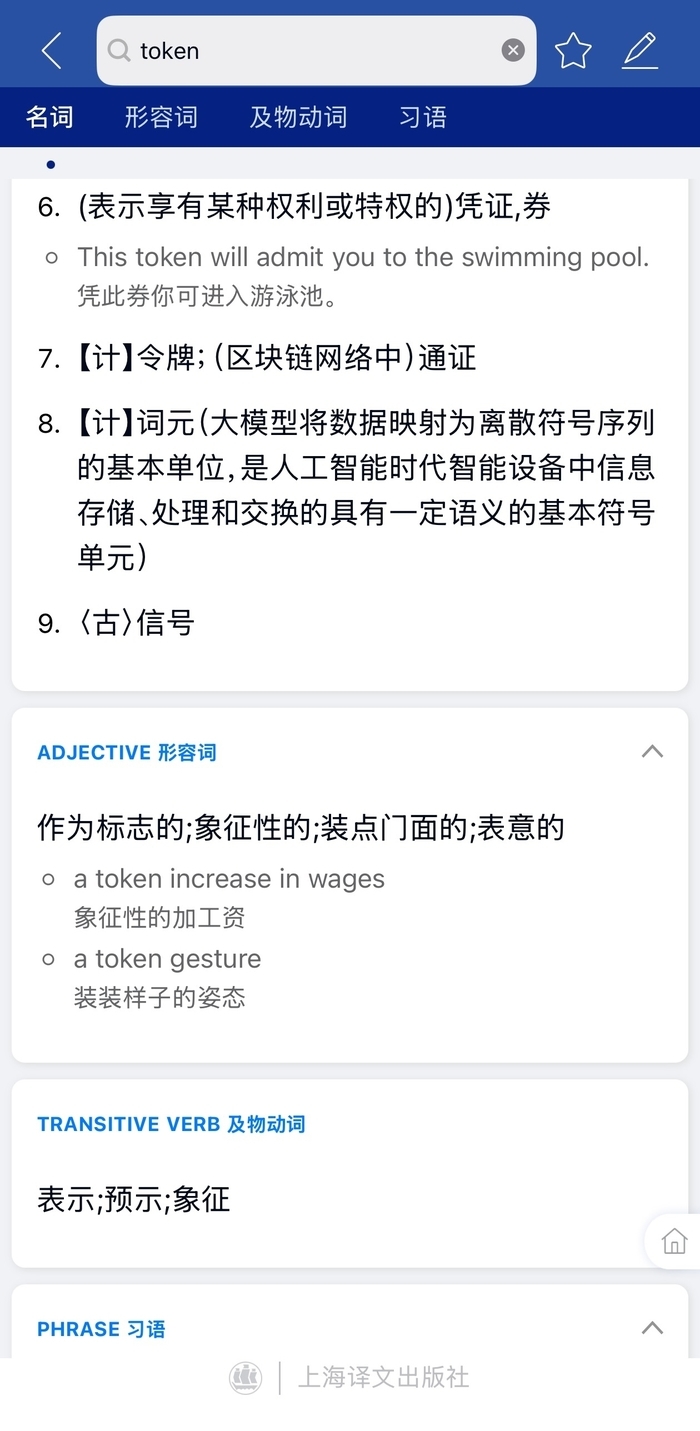Viewport: 700px width, 1431px height.
Task: Open the edit note pencil icon
Action: click(640, 50)
